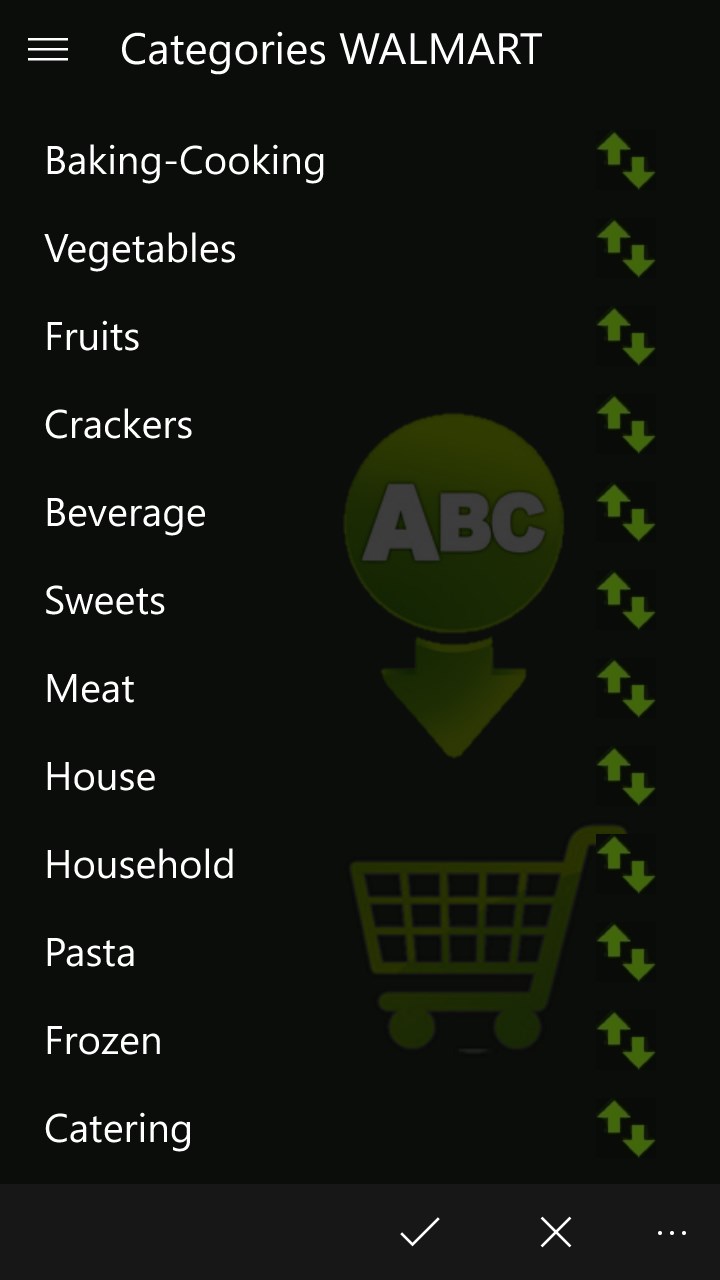
Task: Select the Meat category row
Action: tap(90, 689)
